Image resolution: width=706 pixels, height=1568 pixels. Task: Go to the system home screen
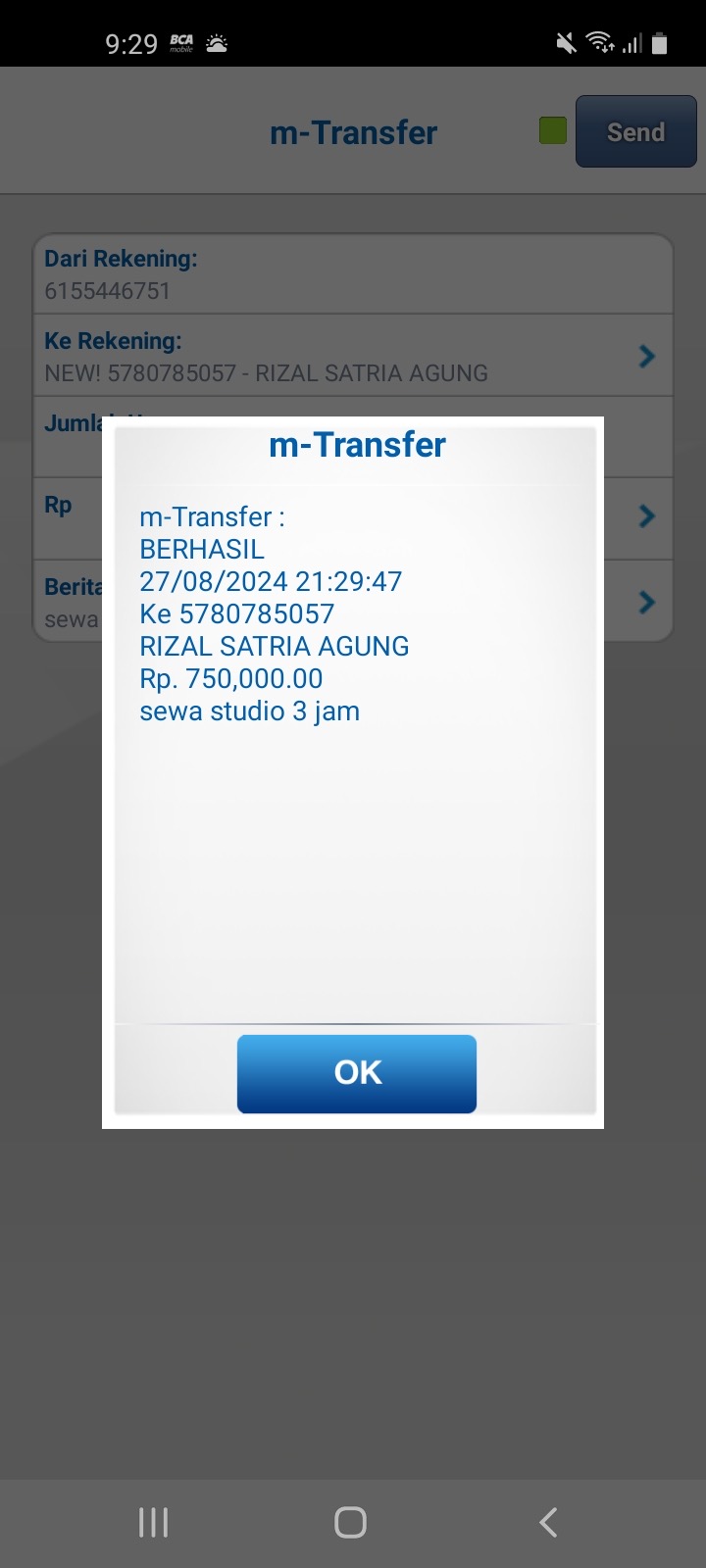click(350, 1522)
